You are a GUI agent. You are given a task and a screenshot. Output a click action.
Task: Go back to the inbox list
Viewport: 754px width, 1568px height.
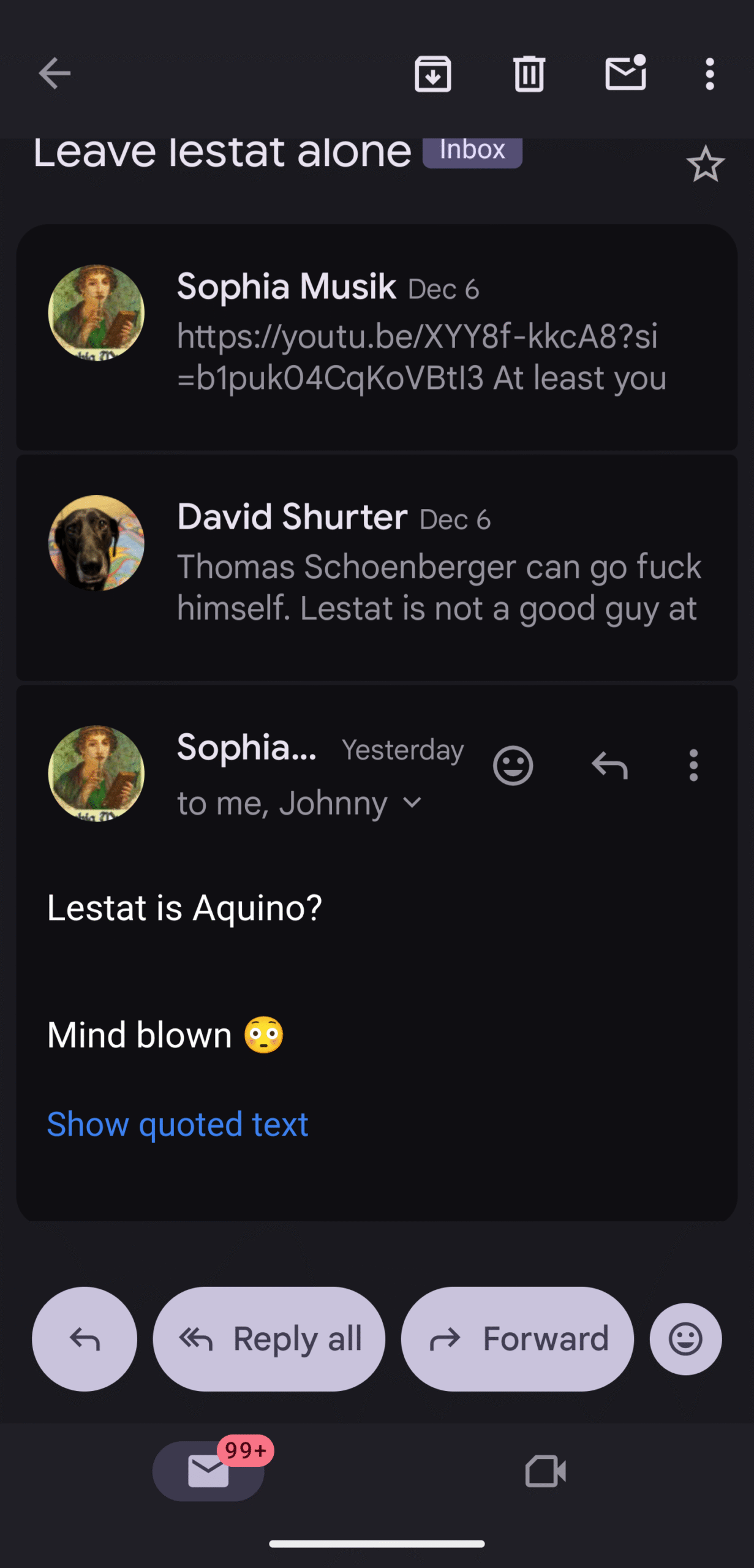pyautogui.click(x=55, y=73)
